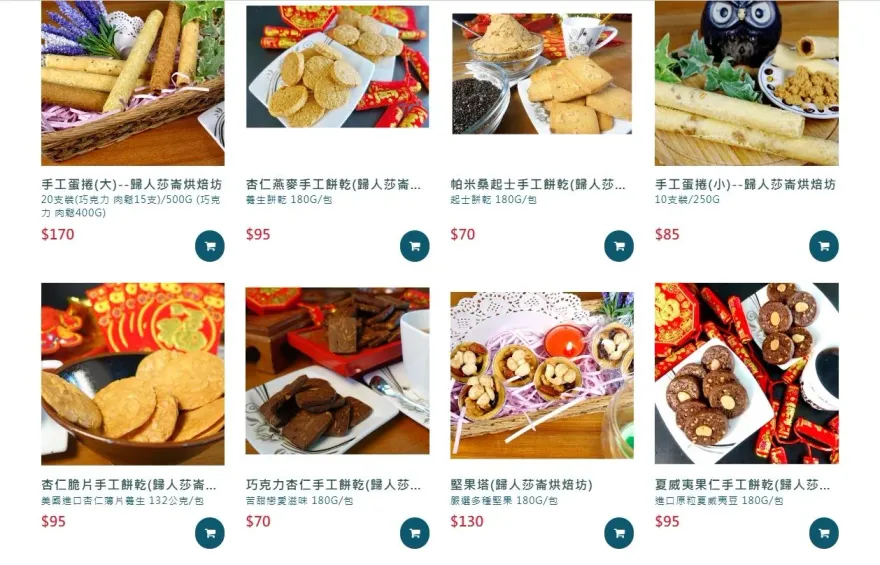Add 手工蛋捲(小) to cart
The width and height of the screenshot is (880, 565).
click(824, 246)
